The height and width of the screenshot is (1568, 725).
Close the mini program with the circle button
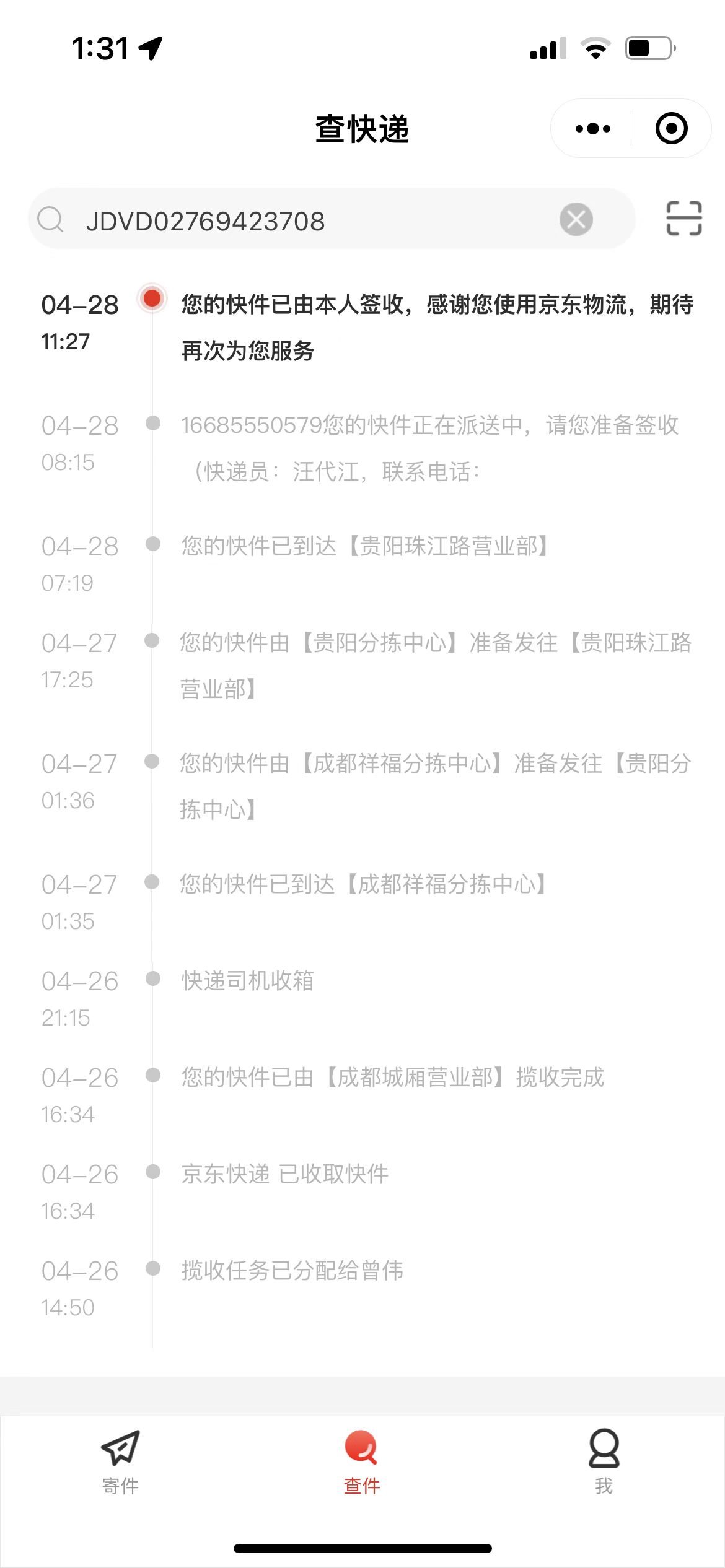click(672, 129)
